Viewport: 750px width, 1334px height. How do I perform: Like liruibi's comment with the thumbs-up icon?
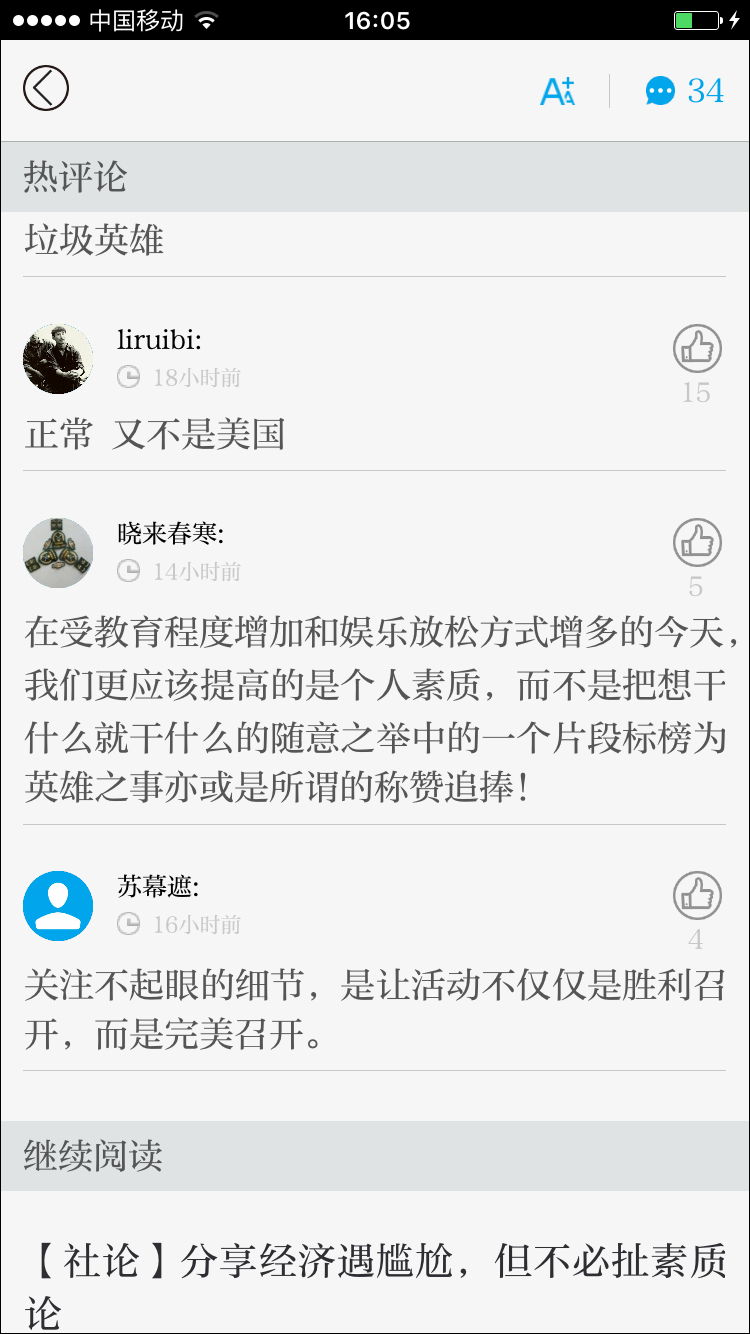pos(697,349)
